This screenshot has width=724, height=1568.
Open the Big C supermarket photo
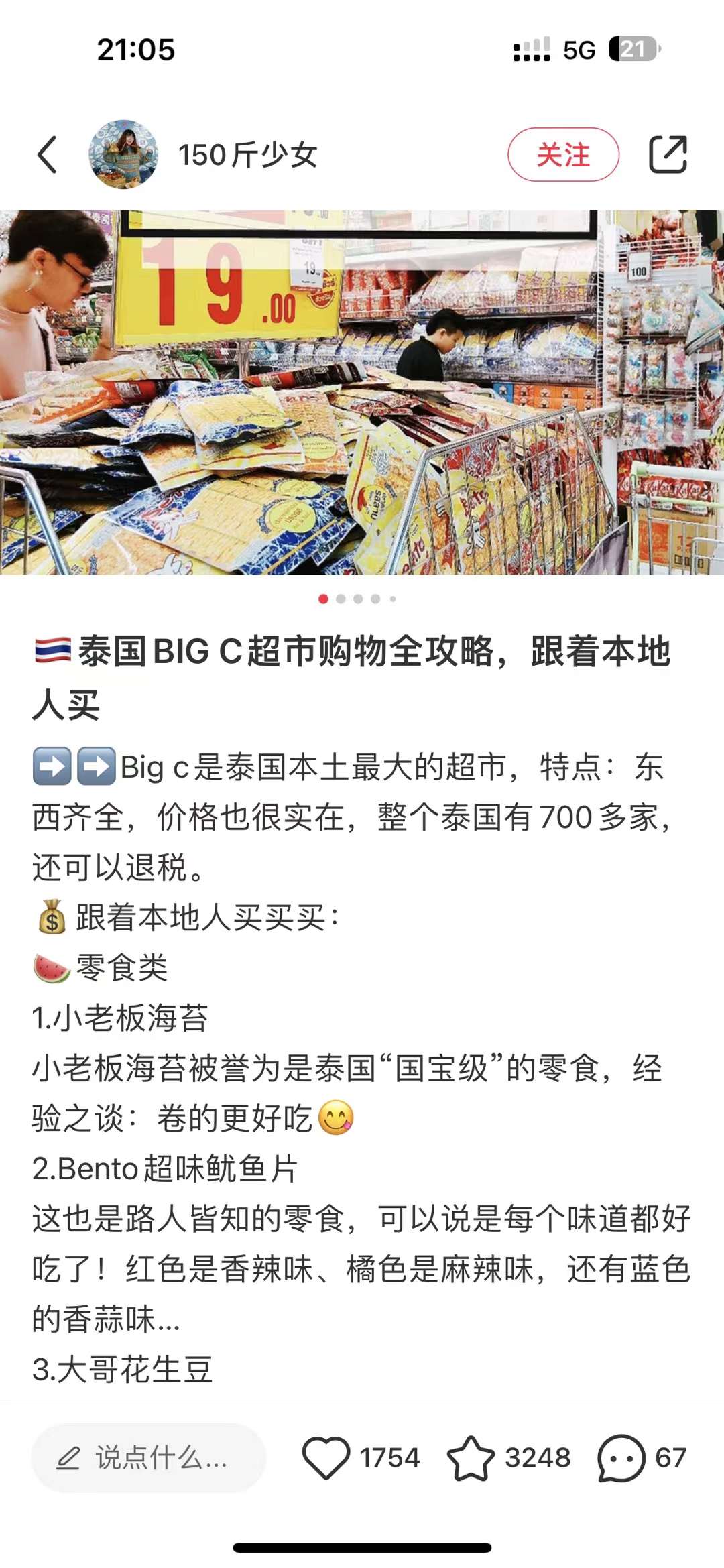(362, 392)
